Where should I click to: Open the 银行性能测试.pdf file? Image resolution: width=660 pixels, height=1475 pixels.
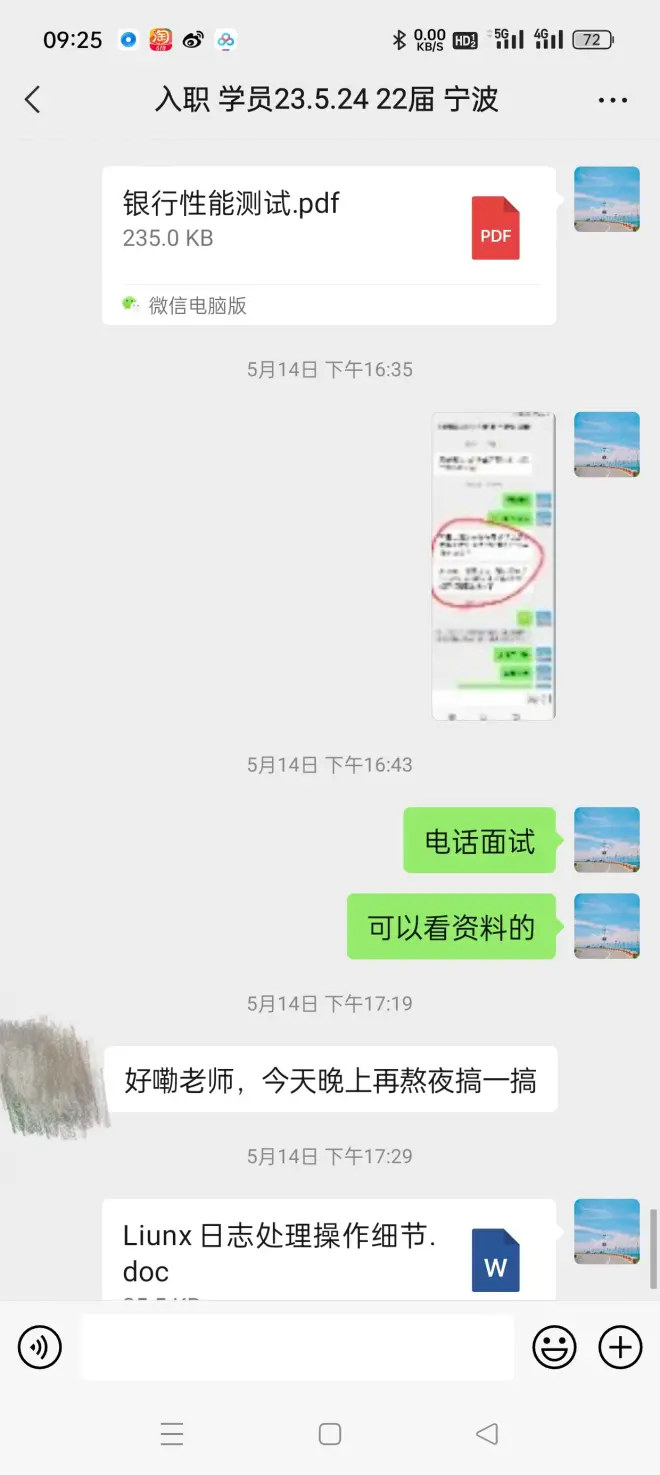(329, 245)
